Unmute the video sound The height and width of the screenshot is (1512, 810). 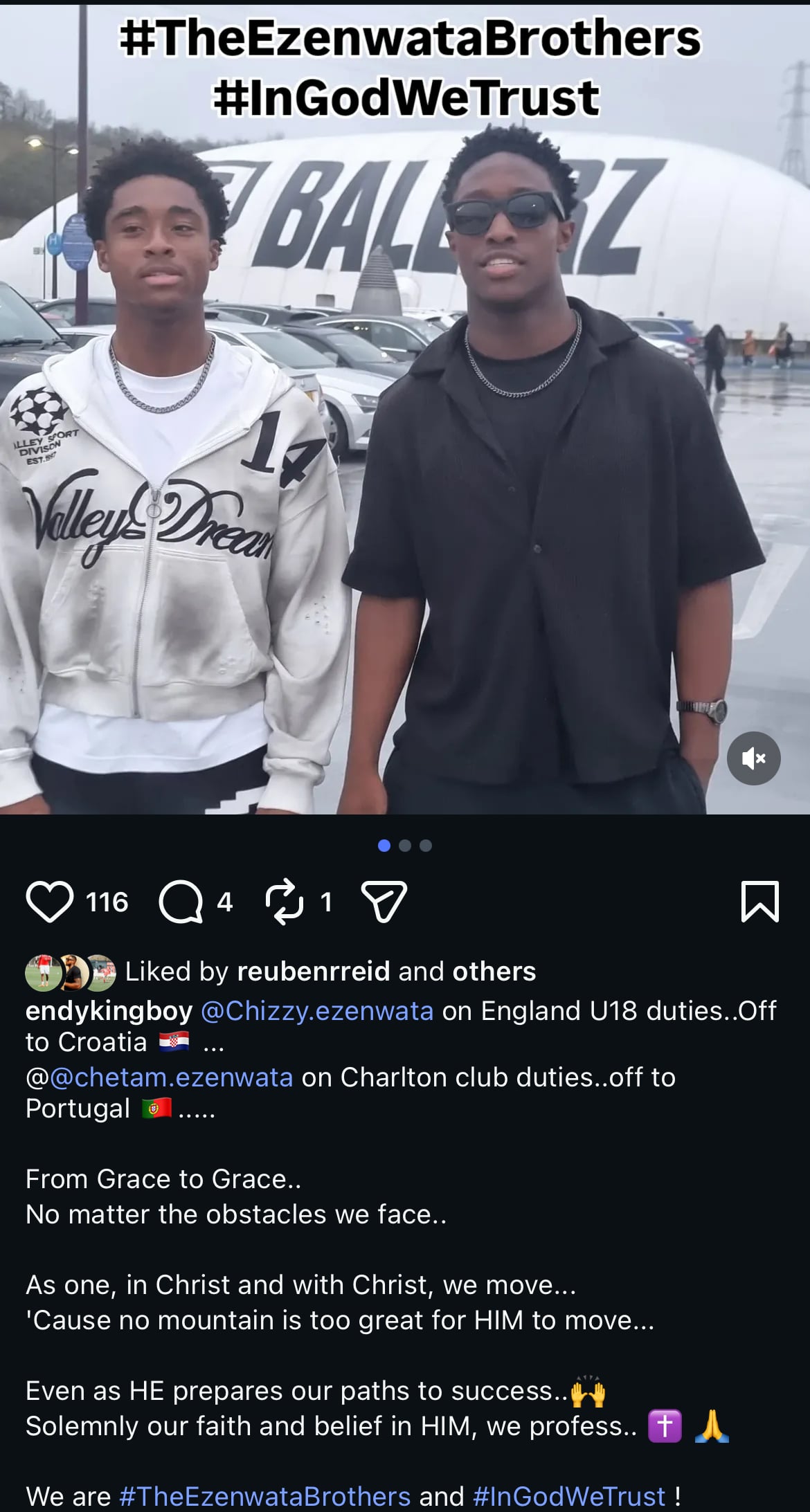click(x=753, y=758)
